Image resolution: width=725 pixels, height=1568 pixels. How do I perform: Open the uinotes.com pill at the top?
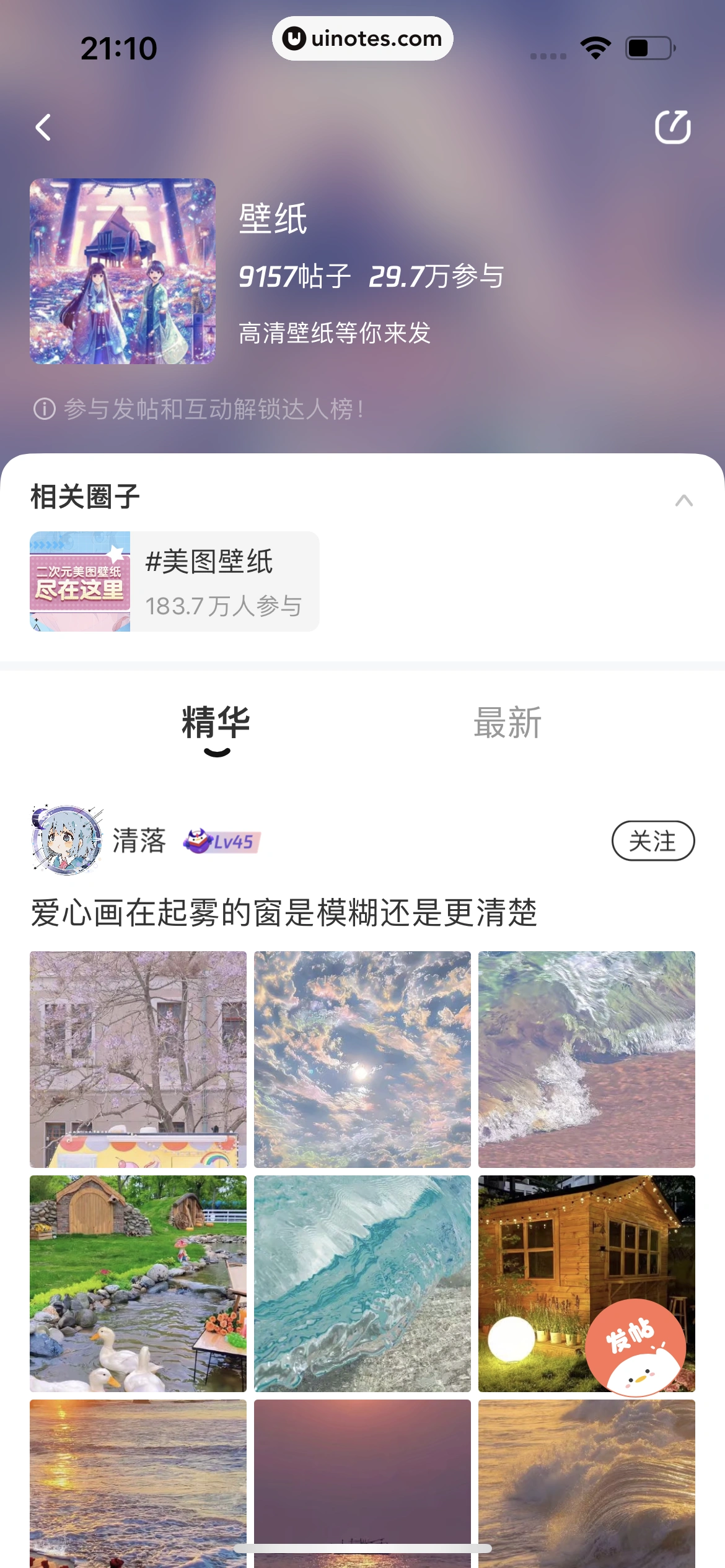coord(361,38)
